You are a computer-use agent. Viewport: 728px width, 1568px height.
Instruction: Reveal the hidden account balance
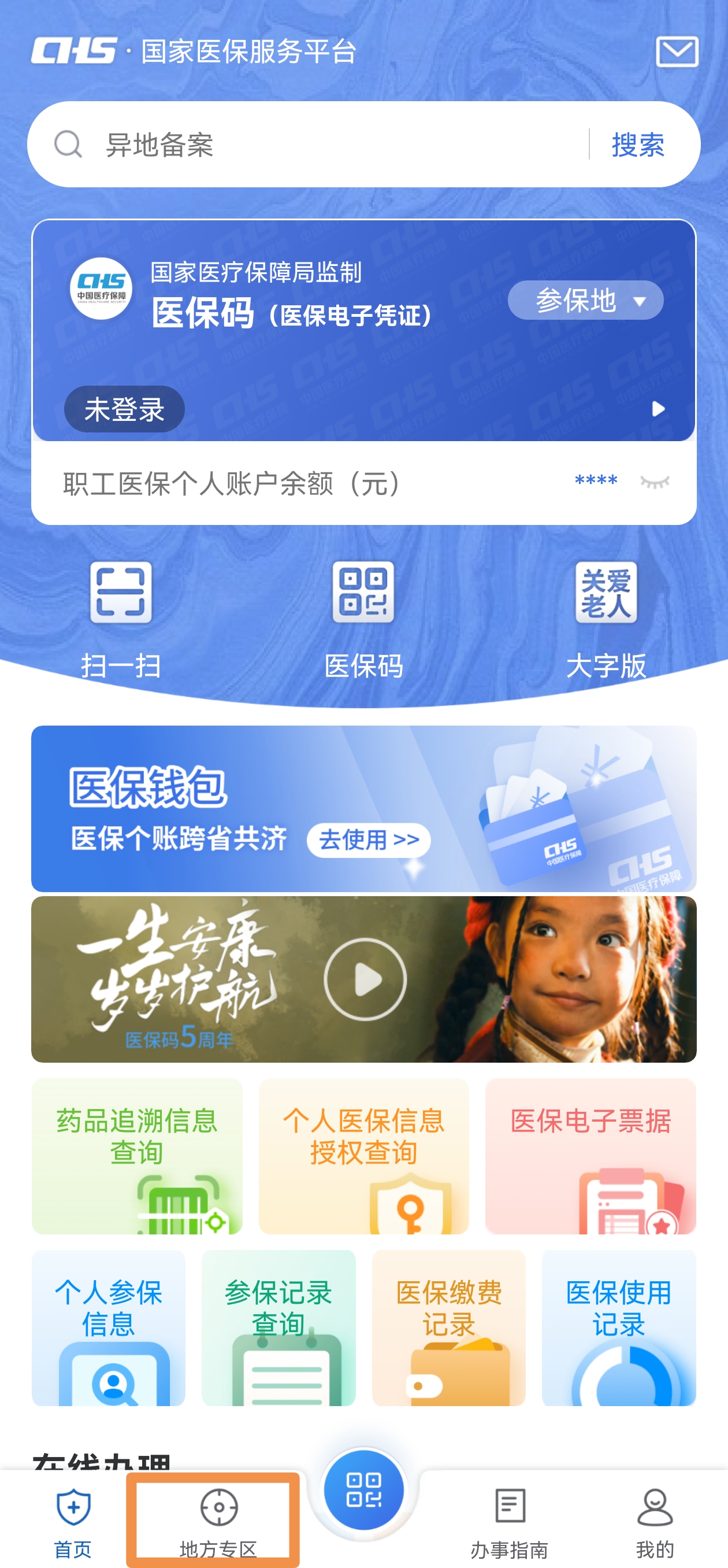(655, 482)
